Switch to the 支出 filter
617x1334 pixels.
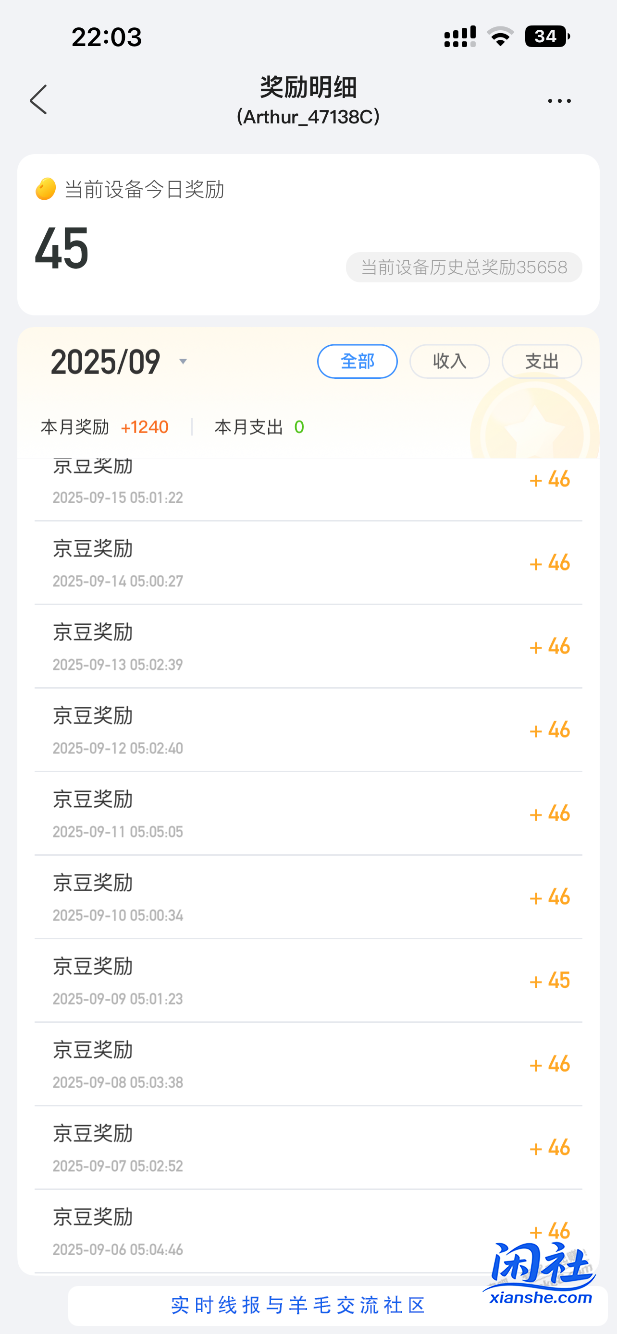541,361
